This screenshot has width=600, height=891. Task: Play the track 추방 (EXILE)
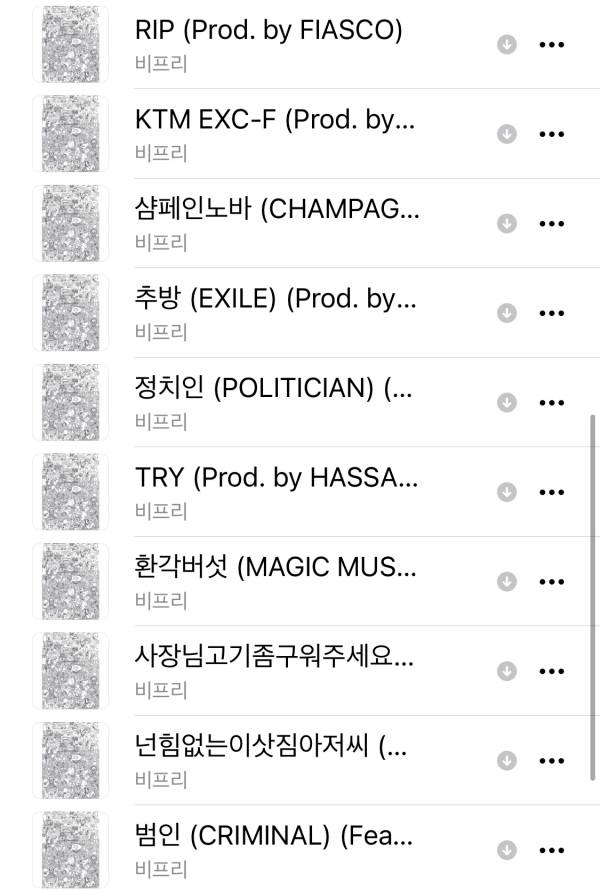coord(274,299)
